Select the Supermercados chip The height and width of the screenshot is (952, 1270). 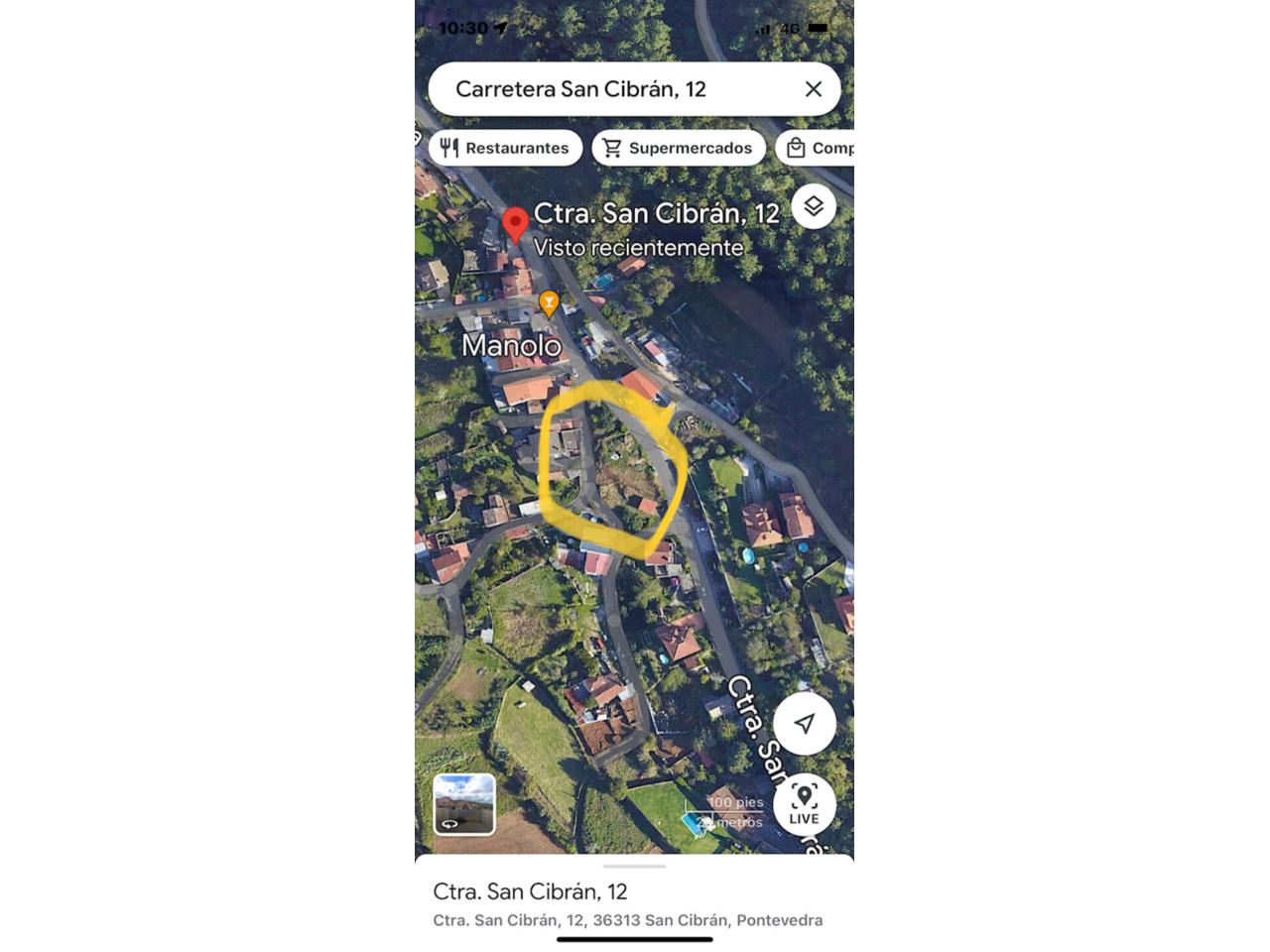(679, 148)
